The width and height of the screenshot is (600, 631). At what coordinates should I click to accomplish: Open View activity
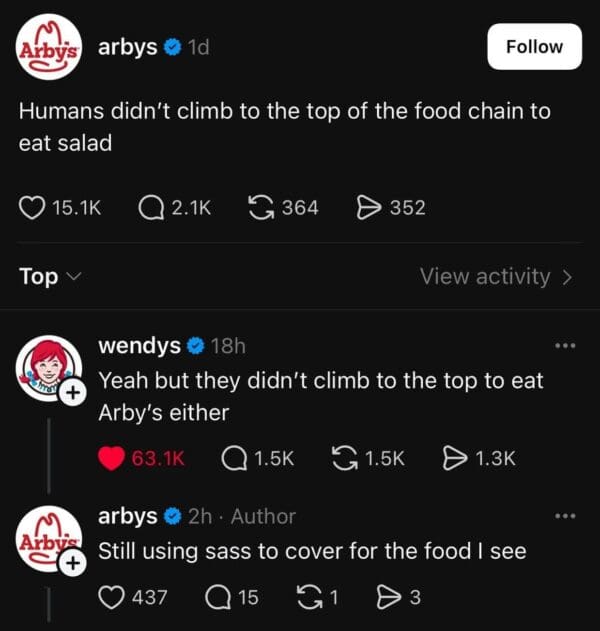496,276
